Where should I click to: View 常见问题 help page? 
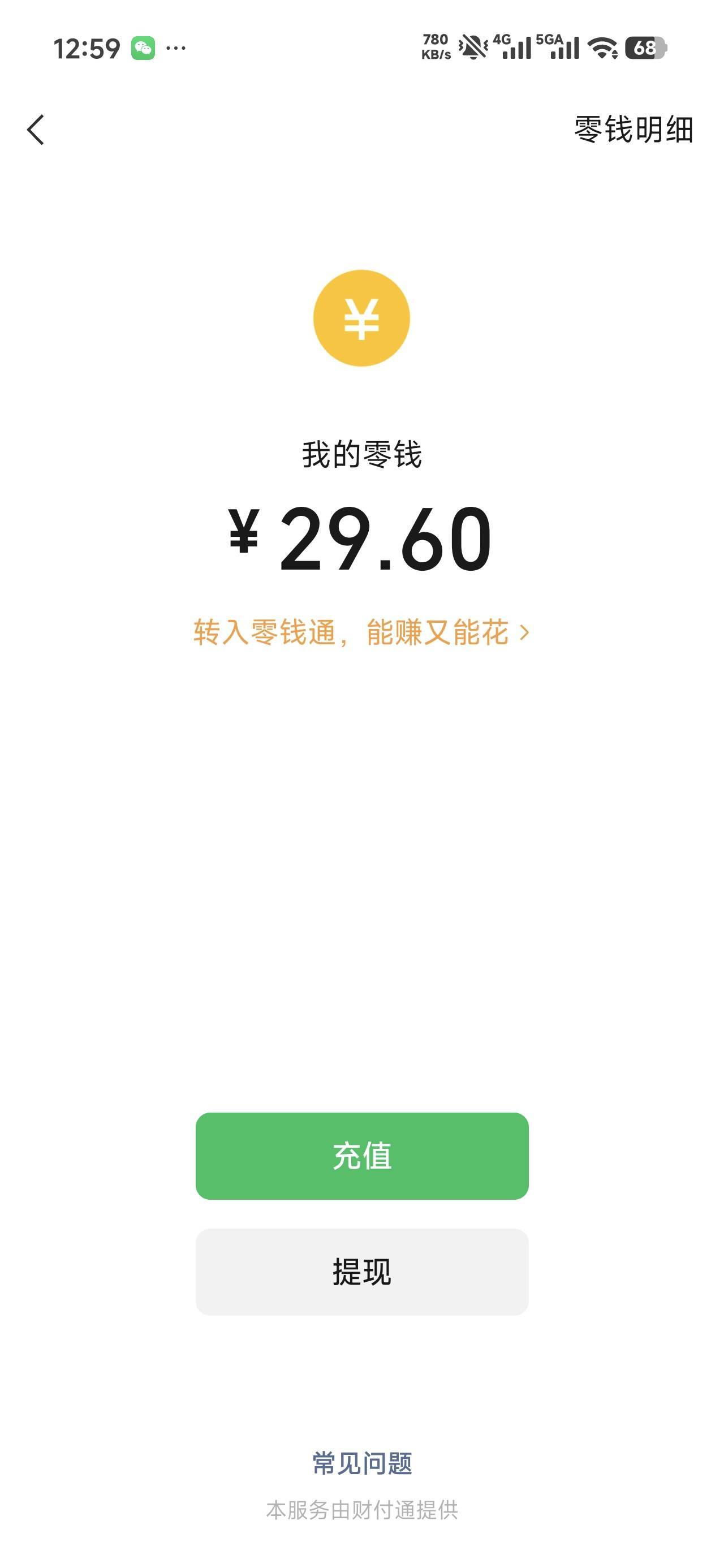[361, 1463]
